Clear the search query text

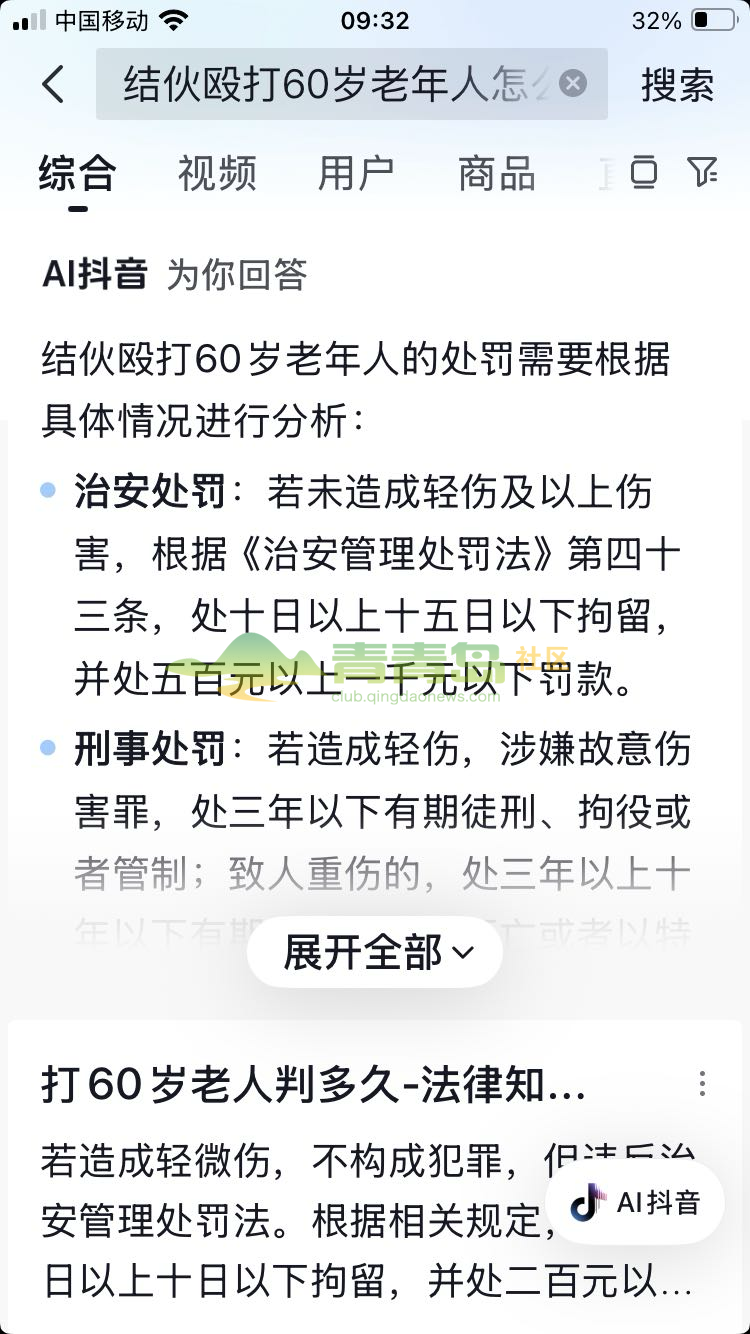click(x=573, y=84)
